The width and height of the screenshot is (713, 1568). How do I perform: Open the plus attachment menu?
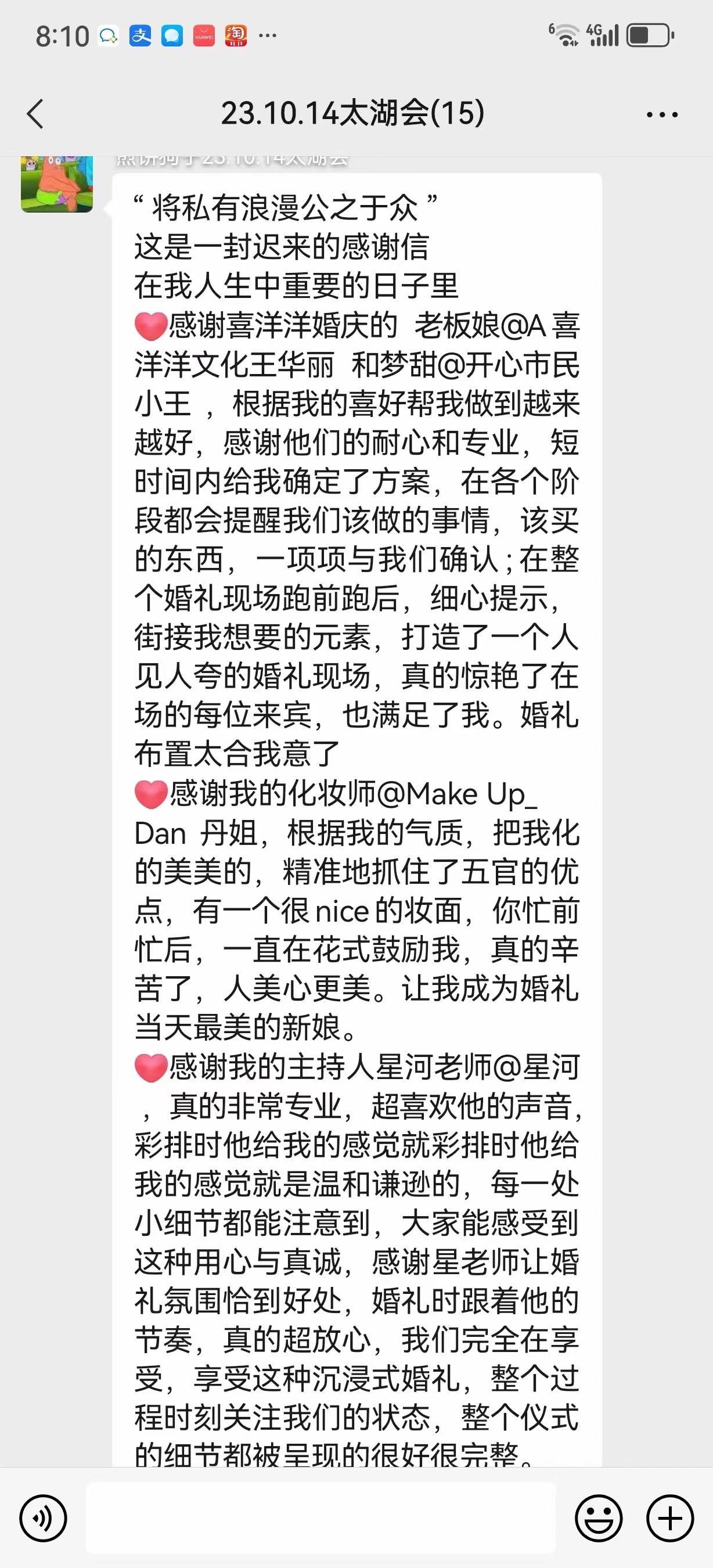click(x=670, y=1518)
